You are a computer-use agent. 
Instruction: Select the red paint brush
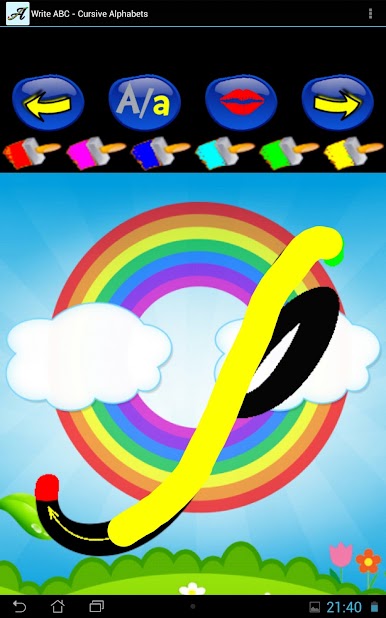click(x=32, y=153)
